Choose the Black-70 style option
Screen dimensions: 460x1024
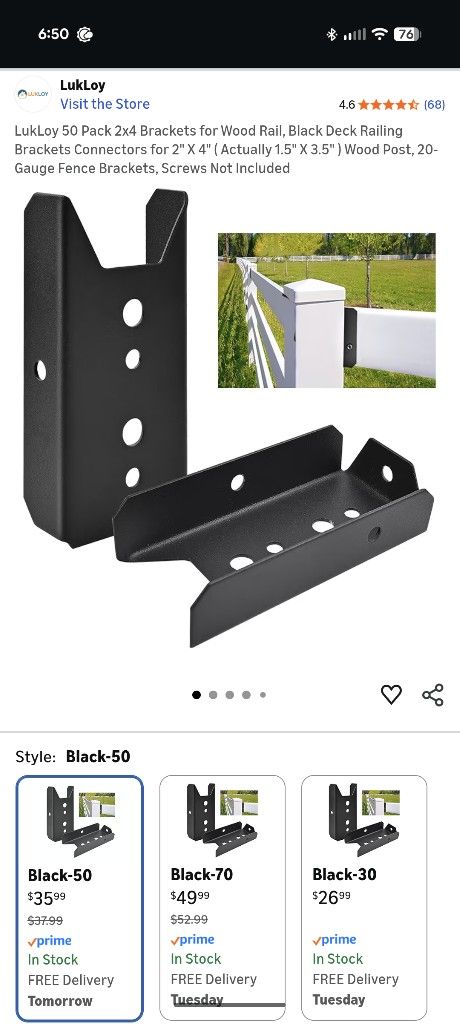222,898
